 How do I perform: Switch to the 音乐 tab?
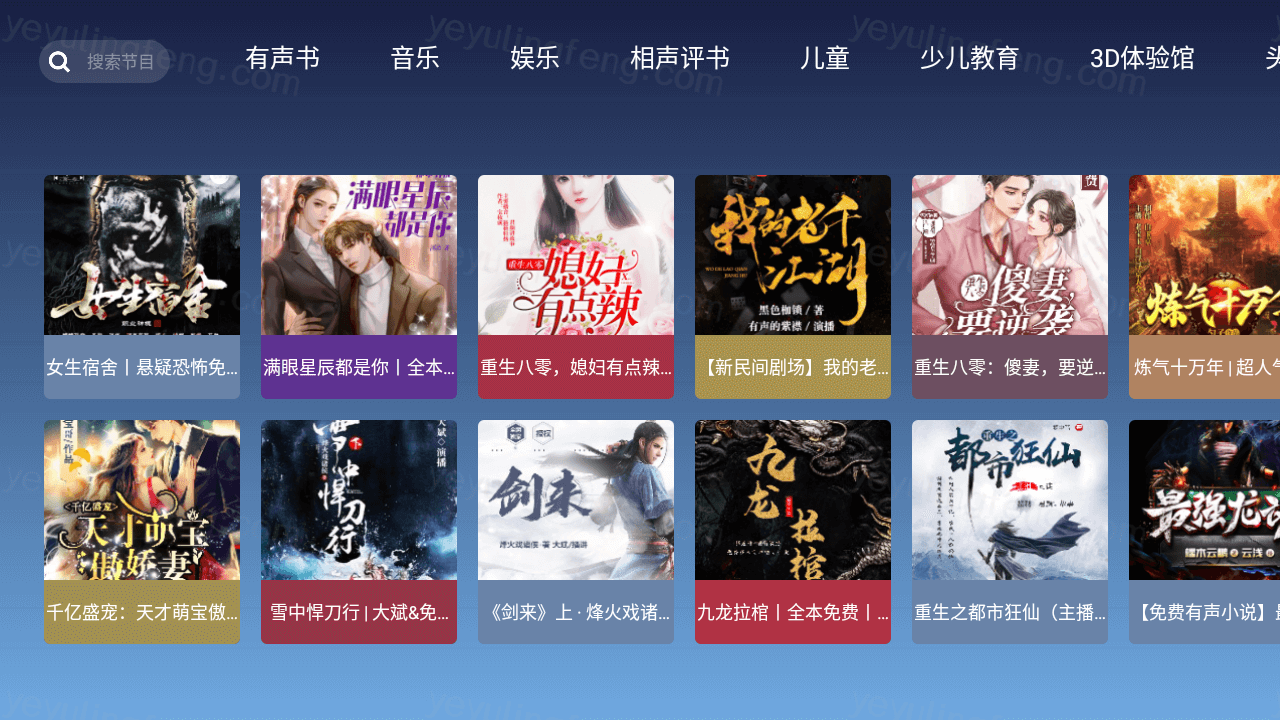click(x=415, y=58)
